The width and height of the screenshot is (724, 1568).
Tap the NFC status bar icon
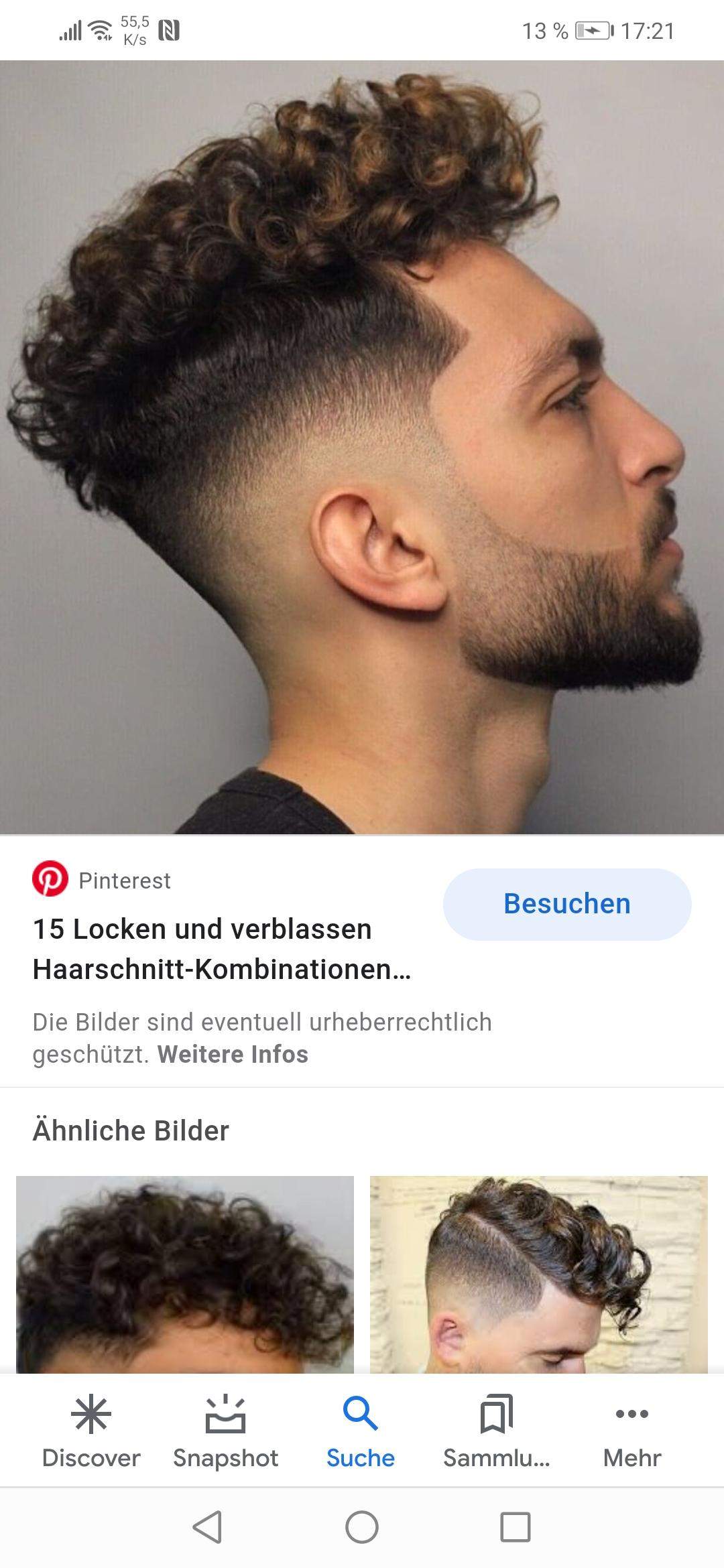pos(170,29)
